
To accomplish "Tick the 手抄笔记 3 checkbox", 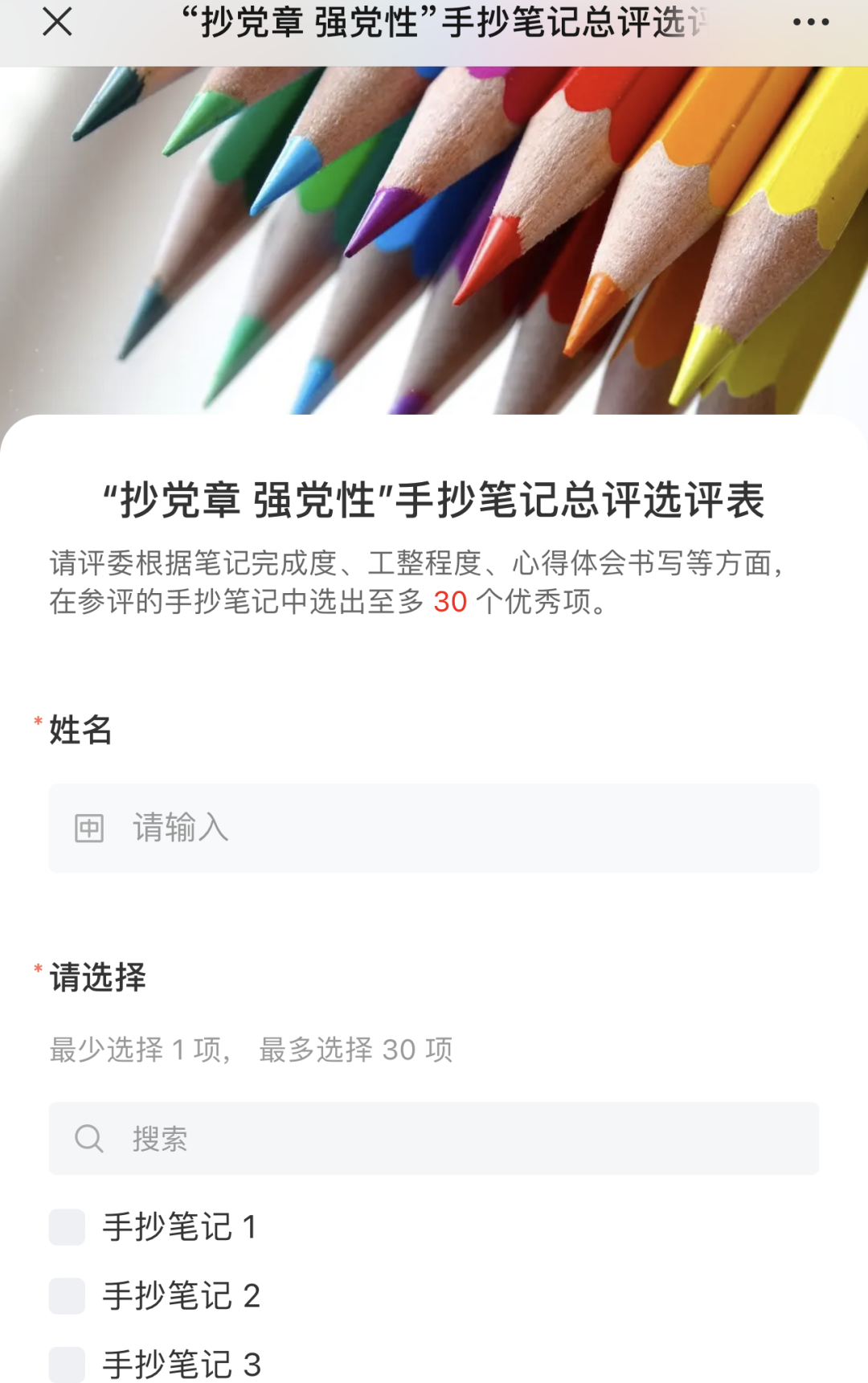I will [x=68, y=1364].
